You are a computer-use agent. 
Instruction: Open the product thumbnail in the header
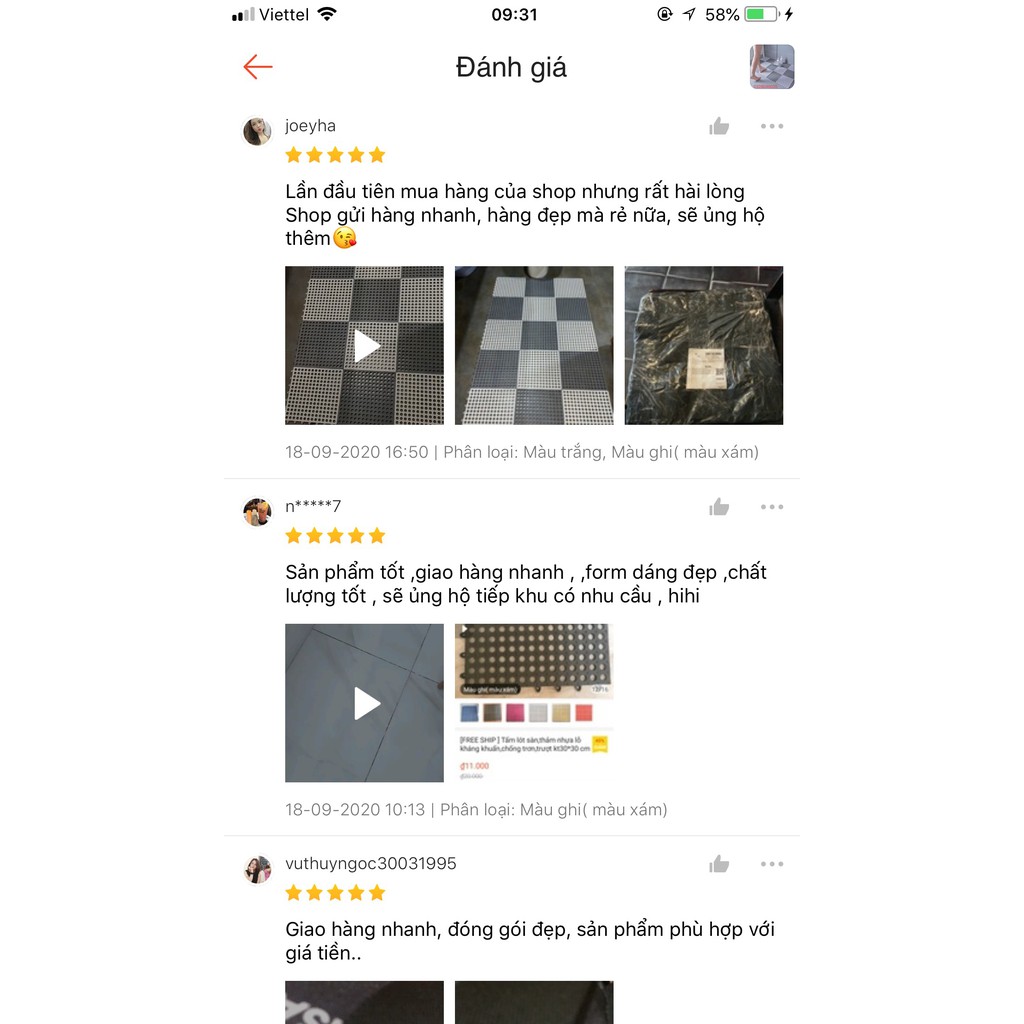coord(771,67)
